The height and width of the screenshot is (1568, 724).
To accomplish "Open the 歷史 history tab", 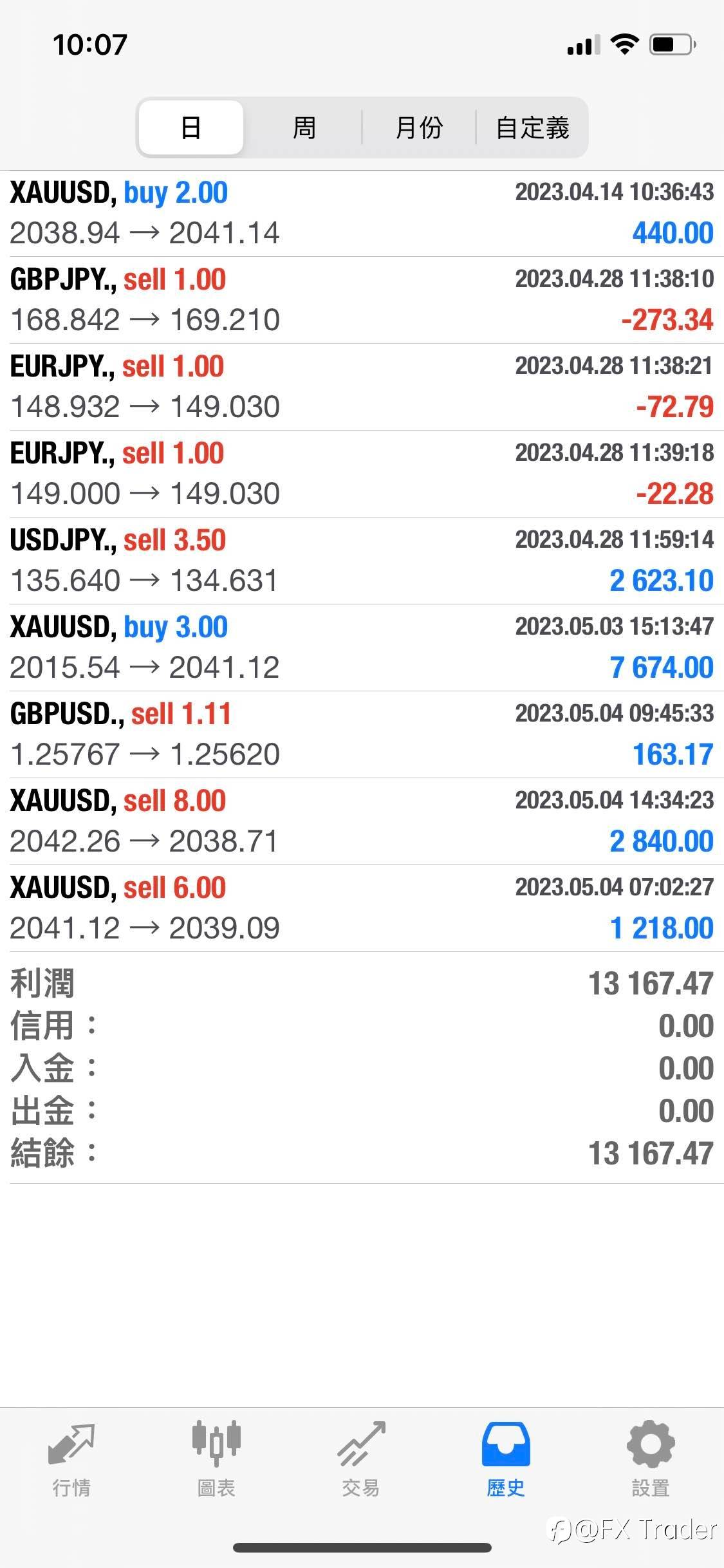I will 506,1460.
